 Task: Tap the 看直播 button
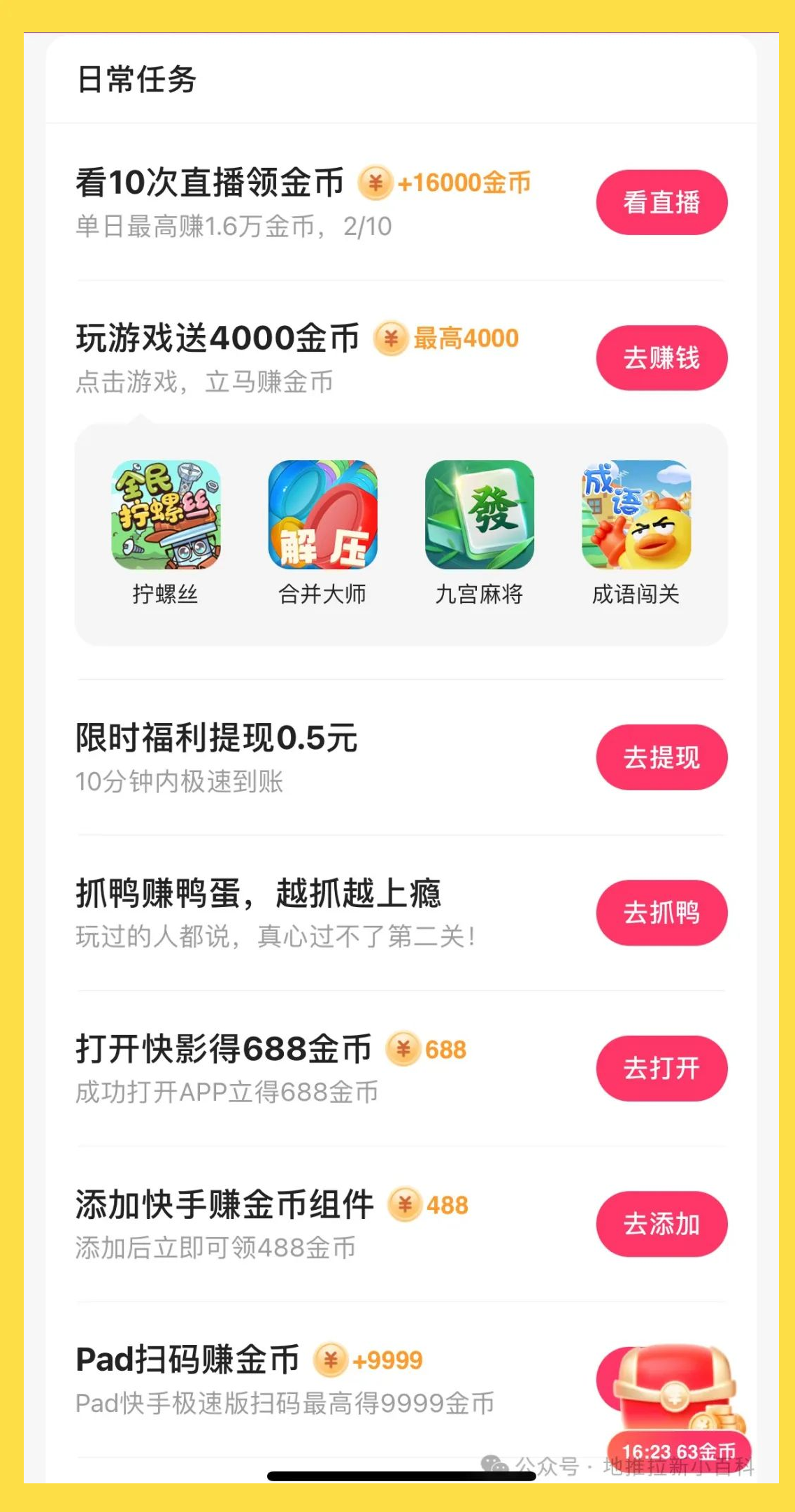tap(661, 202)
